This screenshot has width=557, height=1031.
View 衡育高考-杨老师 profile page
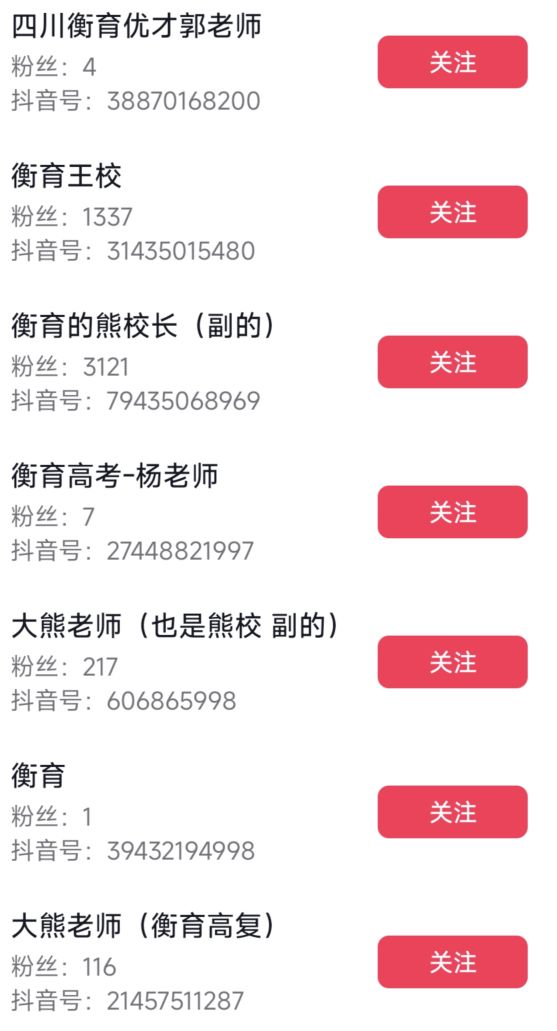point(114,476)
